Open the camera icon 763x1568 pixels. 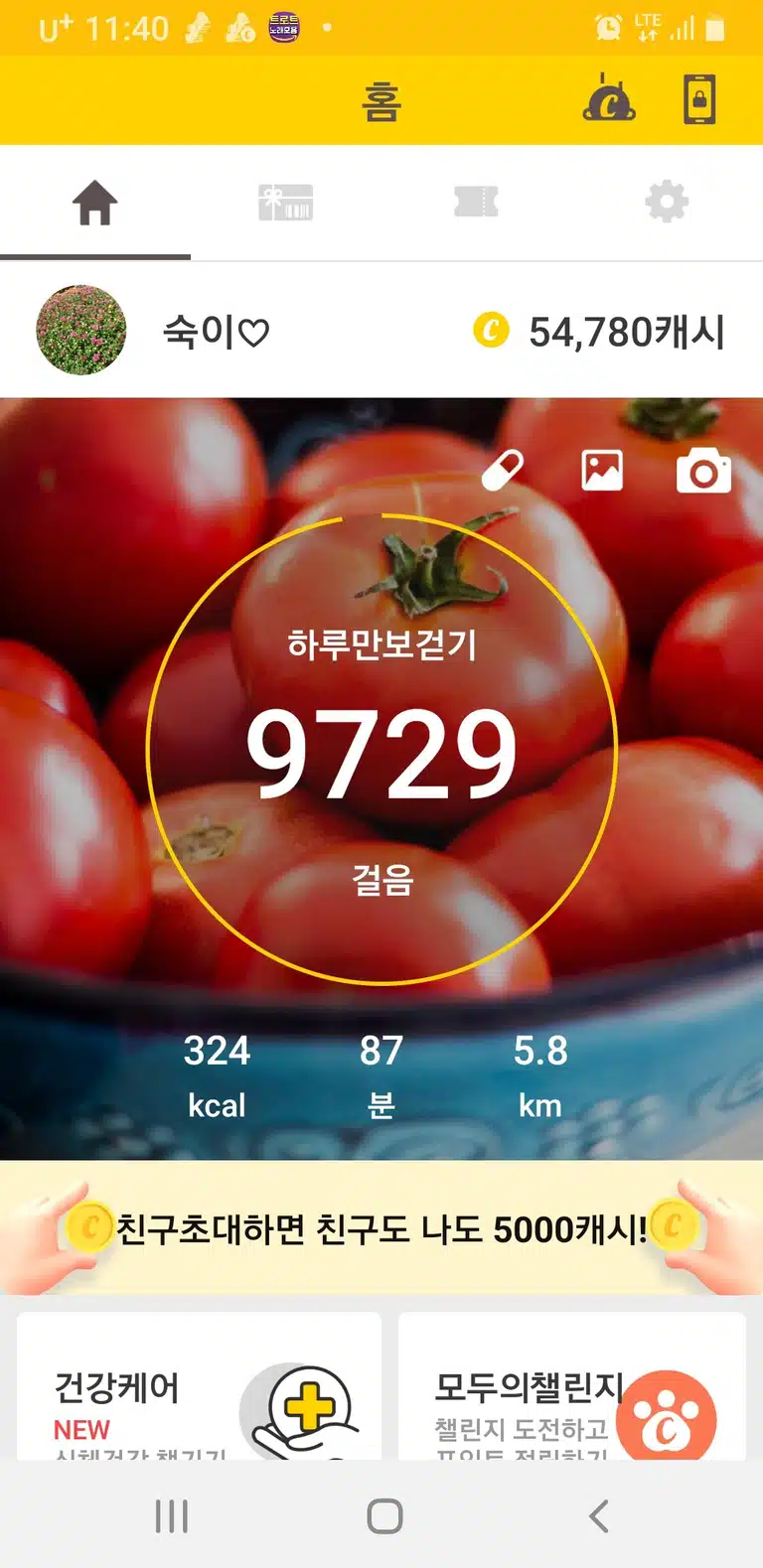pos(703,471)
